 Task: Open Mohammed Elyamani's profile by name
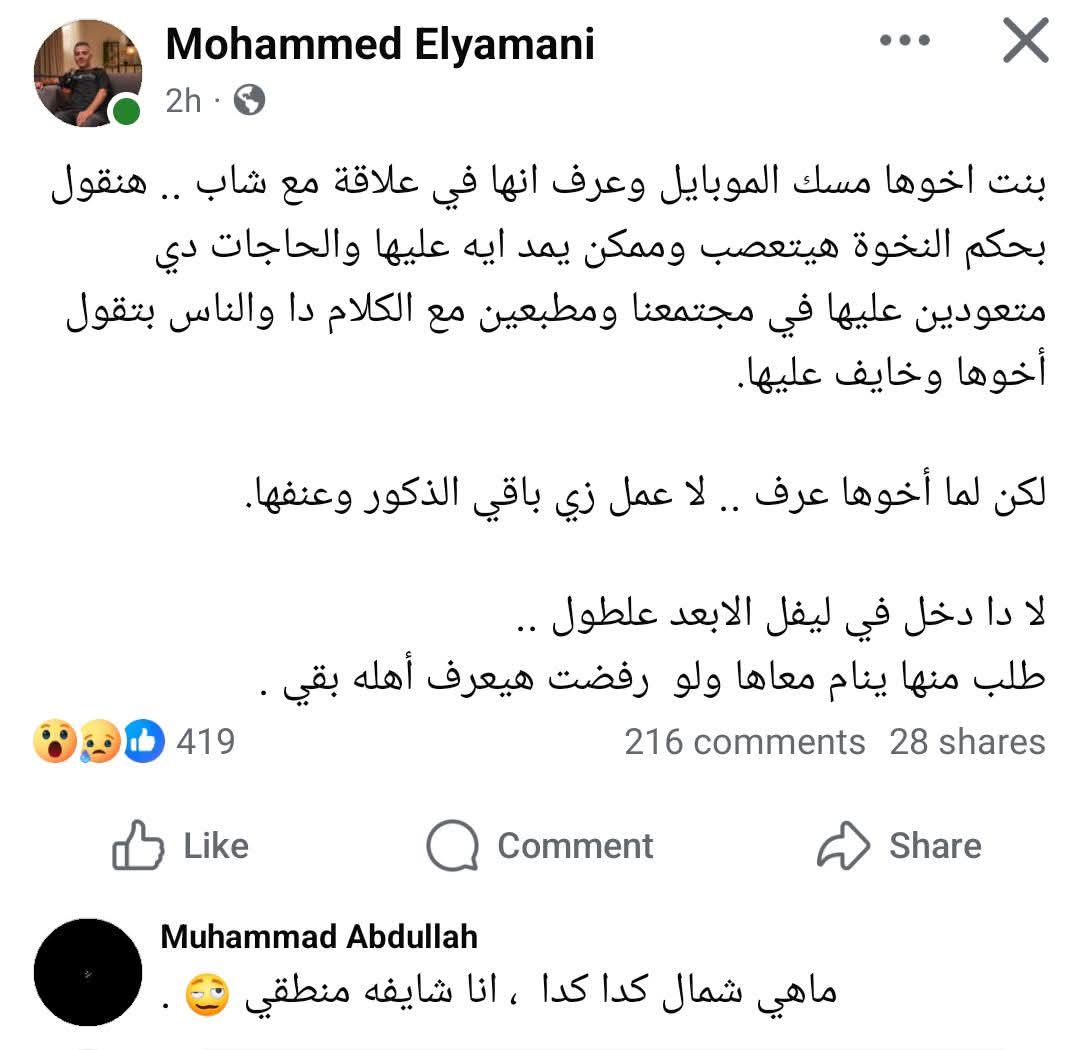tap(379, 44)
